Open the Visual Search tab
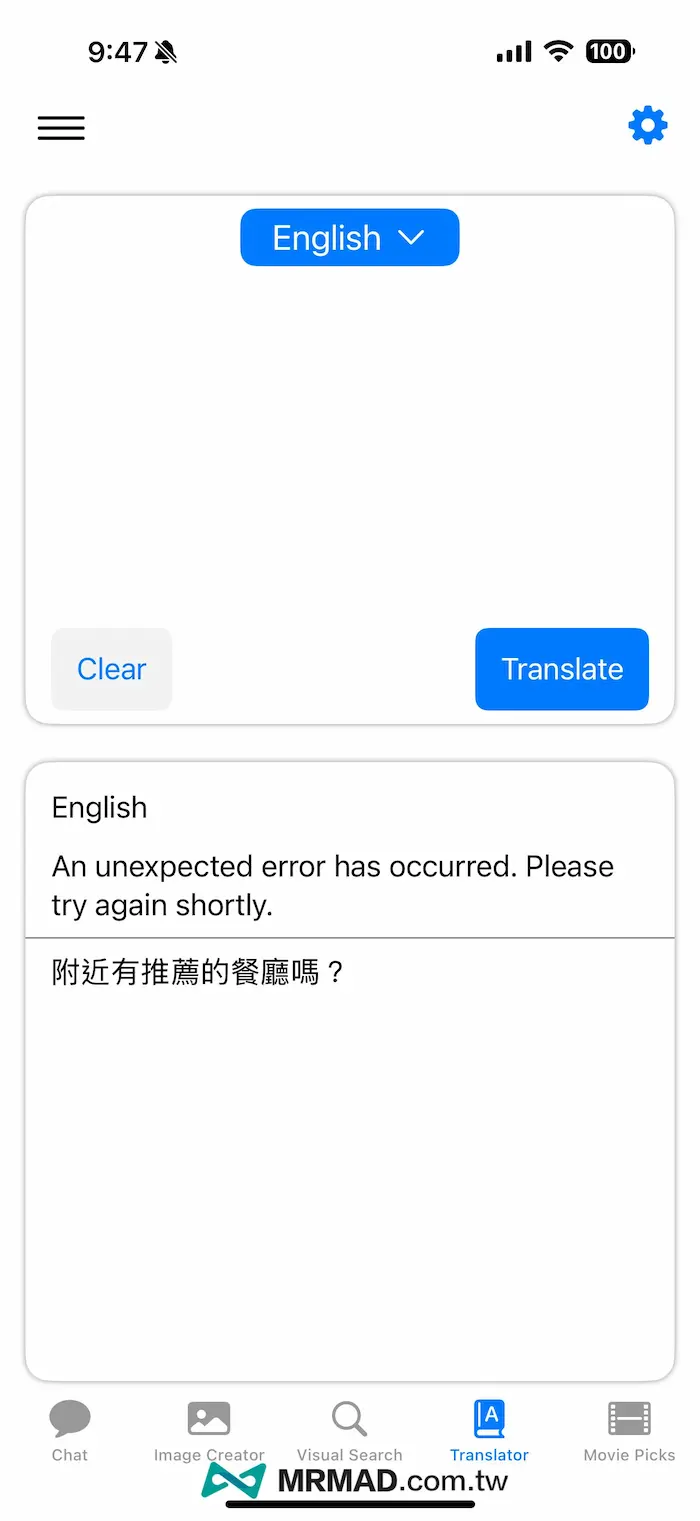This screenshot has height=1521, width=700. [x=349, y=1430]
